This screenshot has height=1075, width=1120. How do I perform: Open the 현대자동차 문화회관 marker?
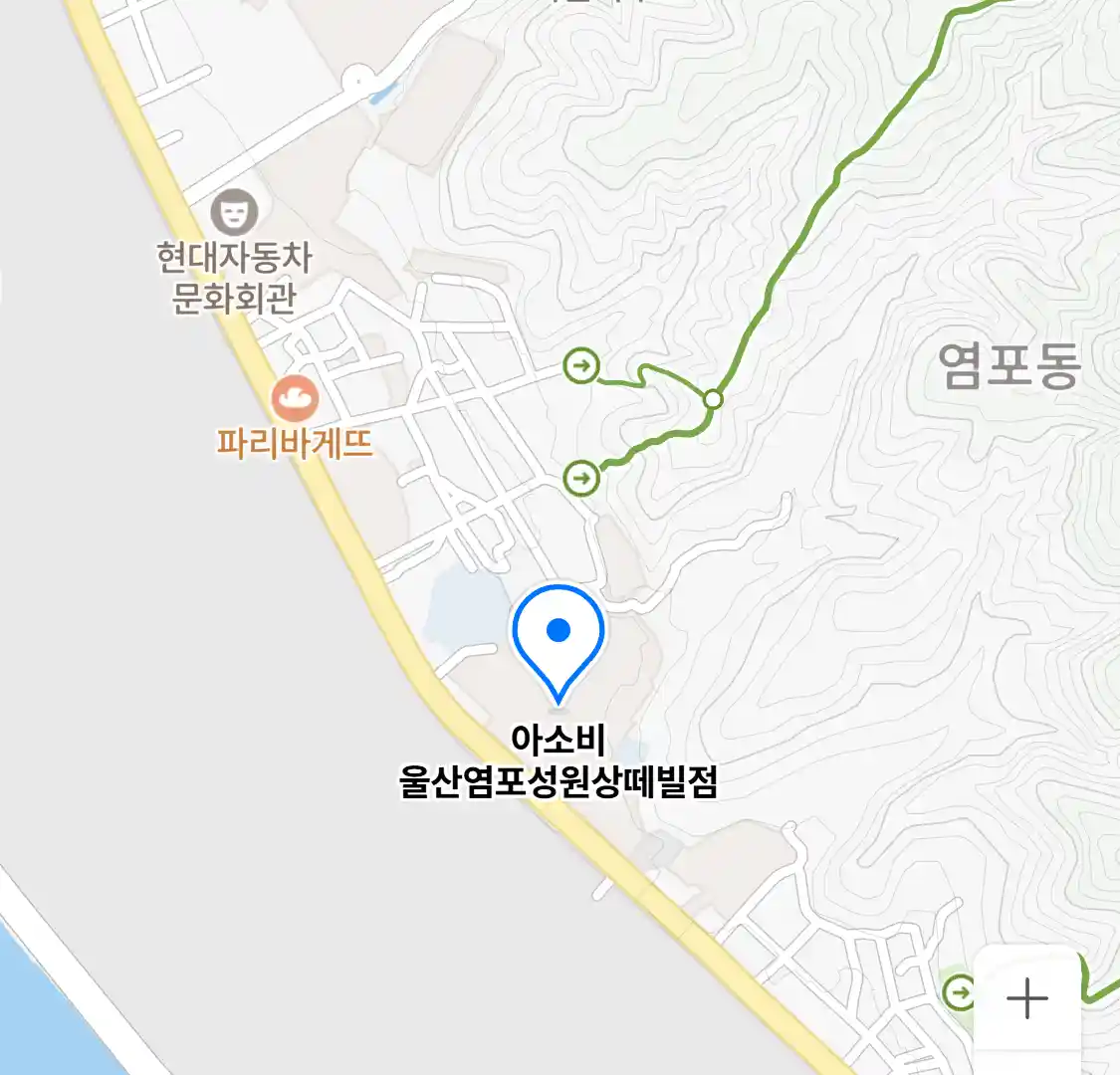tap(234, 212)
